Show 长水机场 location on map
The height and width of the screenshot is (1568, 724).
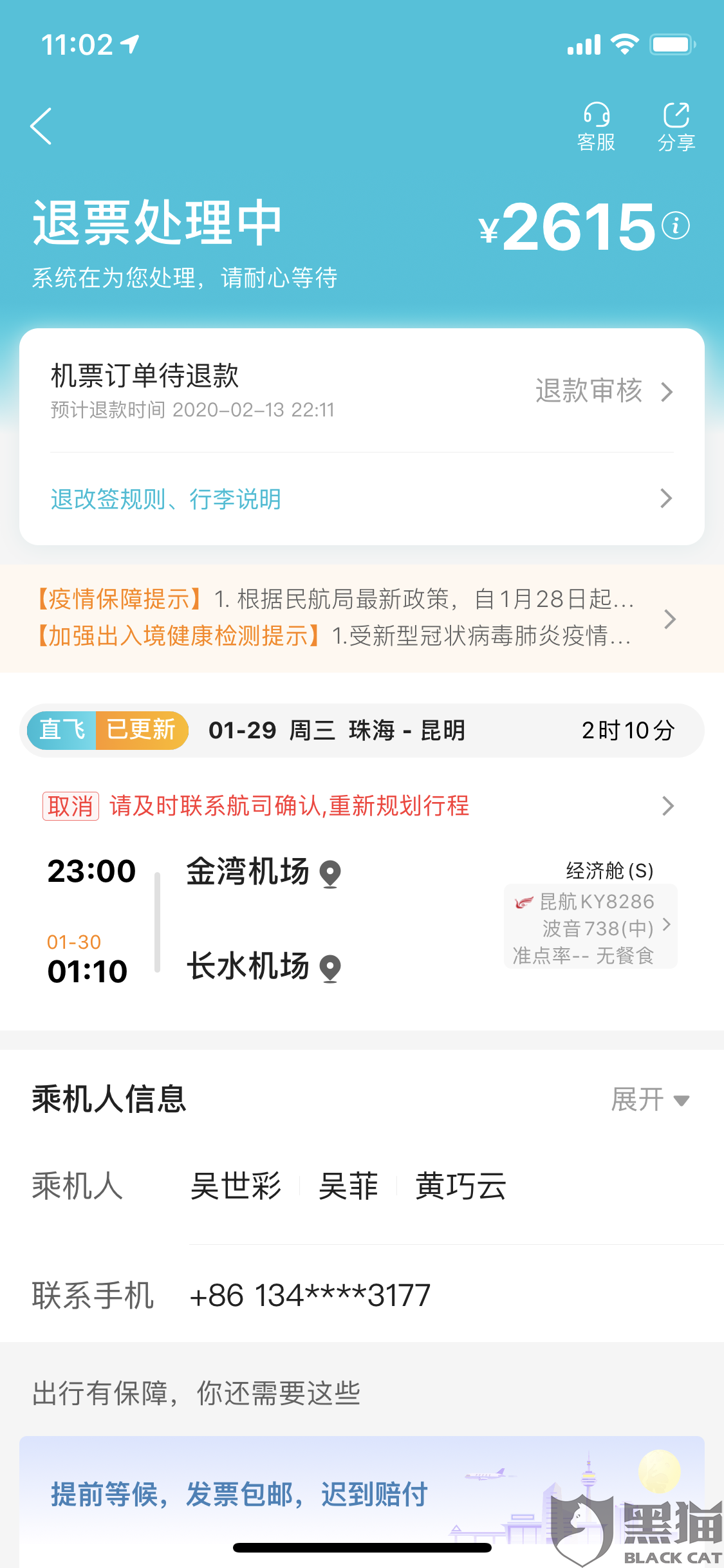click(x=330, y=968)
